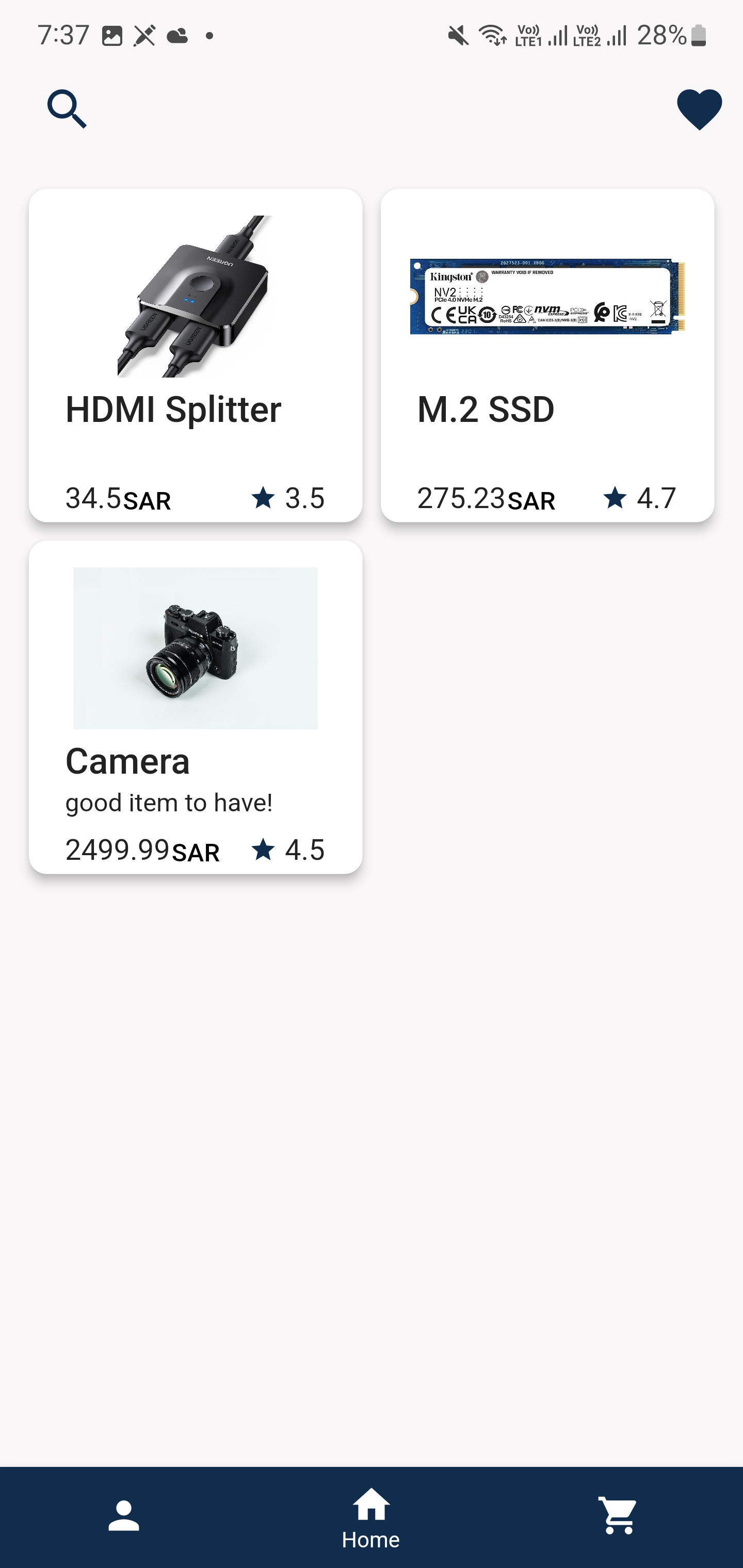Open the shopping cart tab
The width and height of the screenshot is (743, 1568).
click(x=618, y=1516)
